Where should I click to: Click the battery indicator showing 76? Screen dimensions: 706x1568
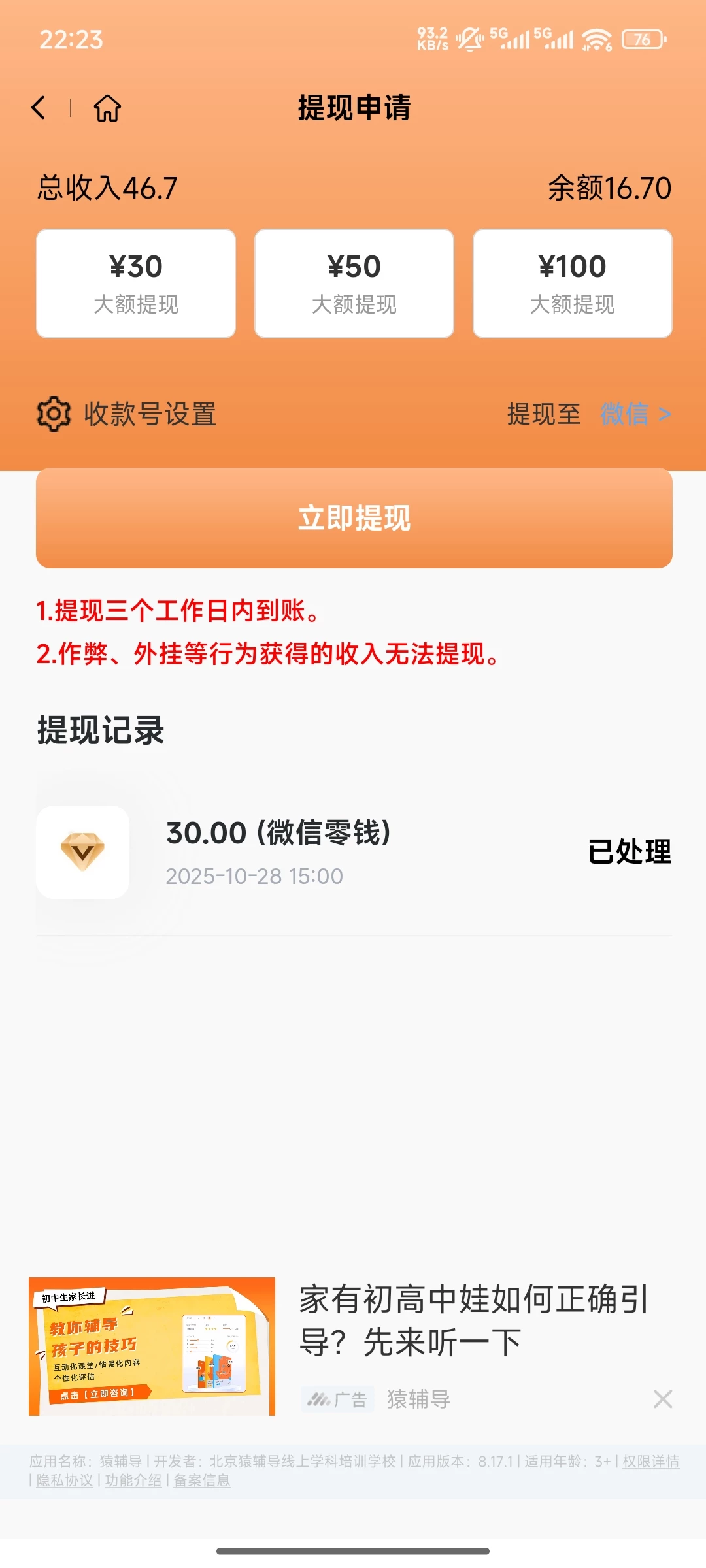point(641,41)
